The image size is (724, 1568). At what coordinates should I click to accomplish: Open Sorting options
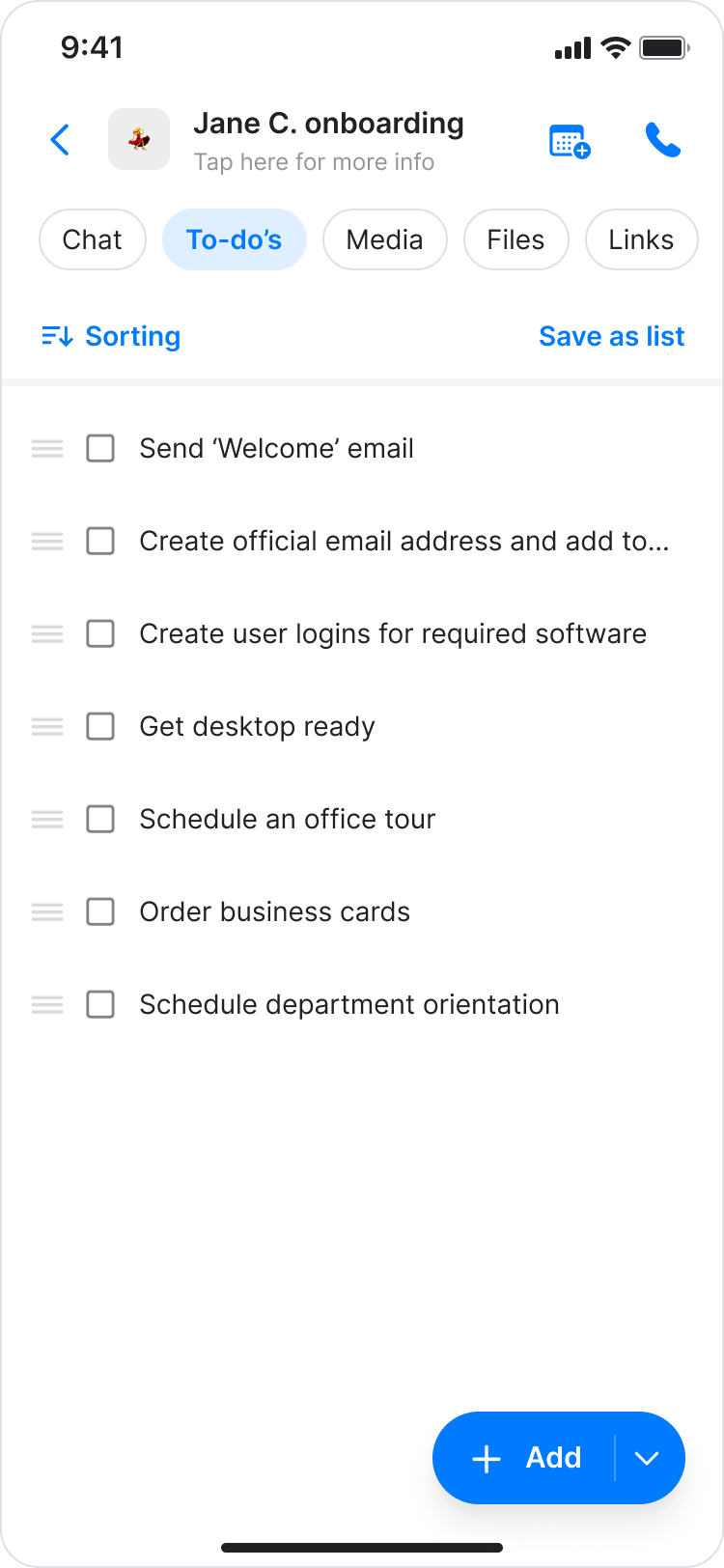(x=111, y=336)
